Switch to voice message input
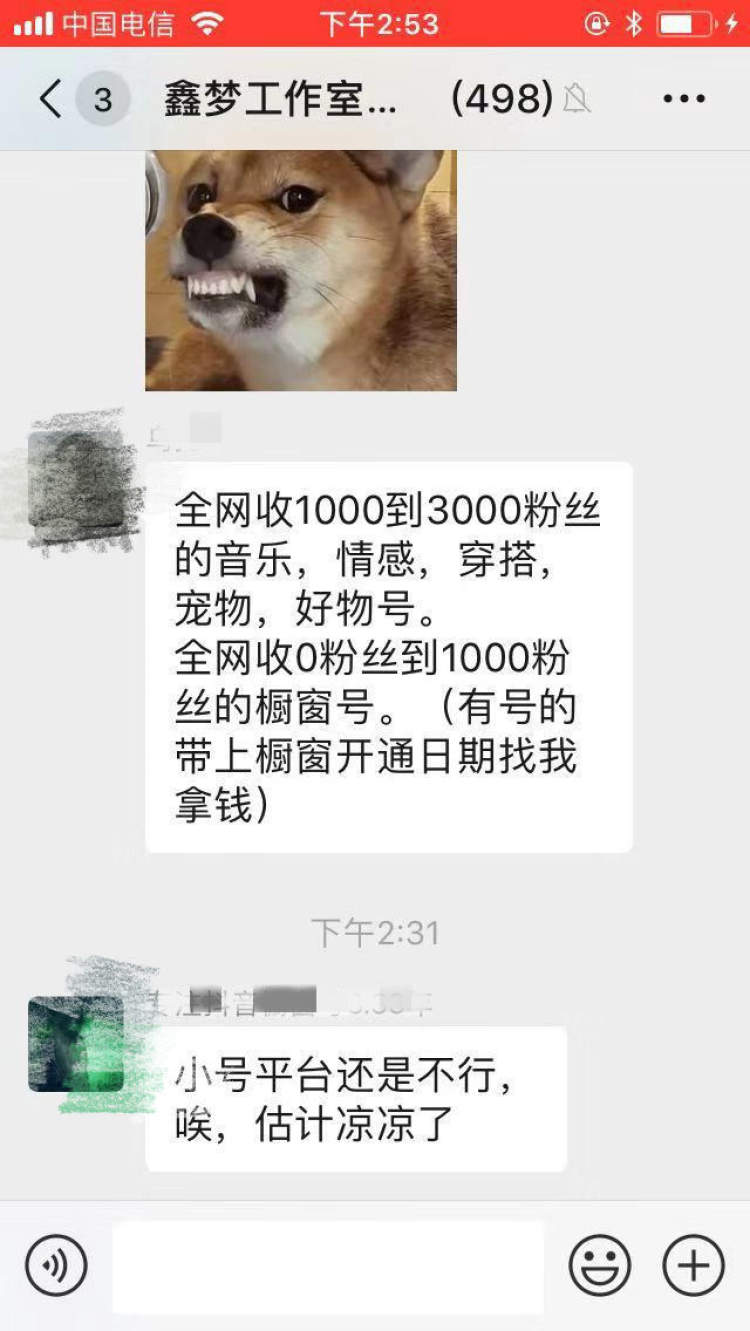 [56, 1265]
